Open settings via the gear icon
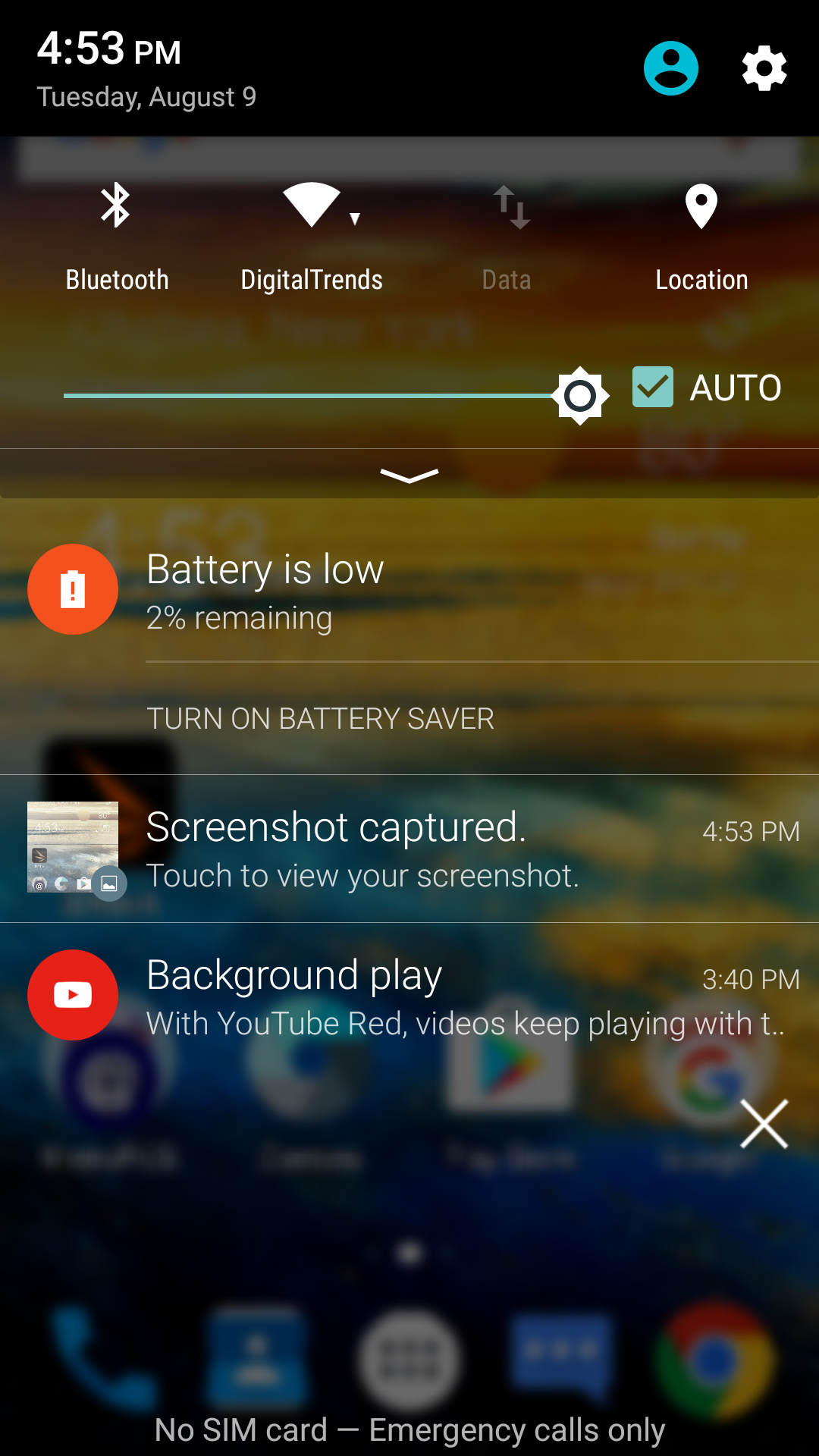This screenshot has width=819, height=1456. click(x=764, y=68)
